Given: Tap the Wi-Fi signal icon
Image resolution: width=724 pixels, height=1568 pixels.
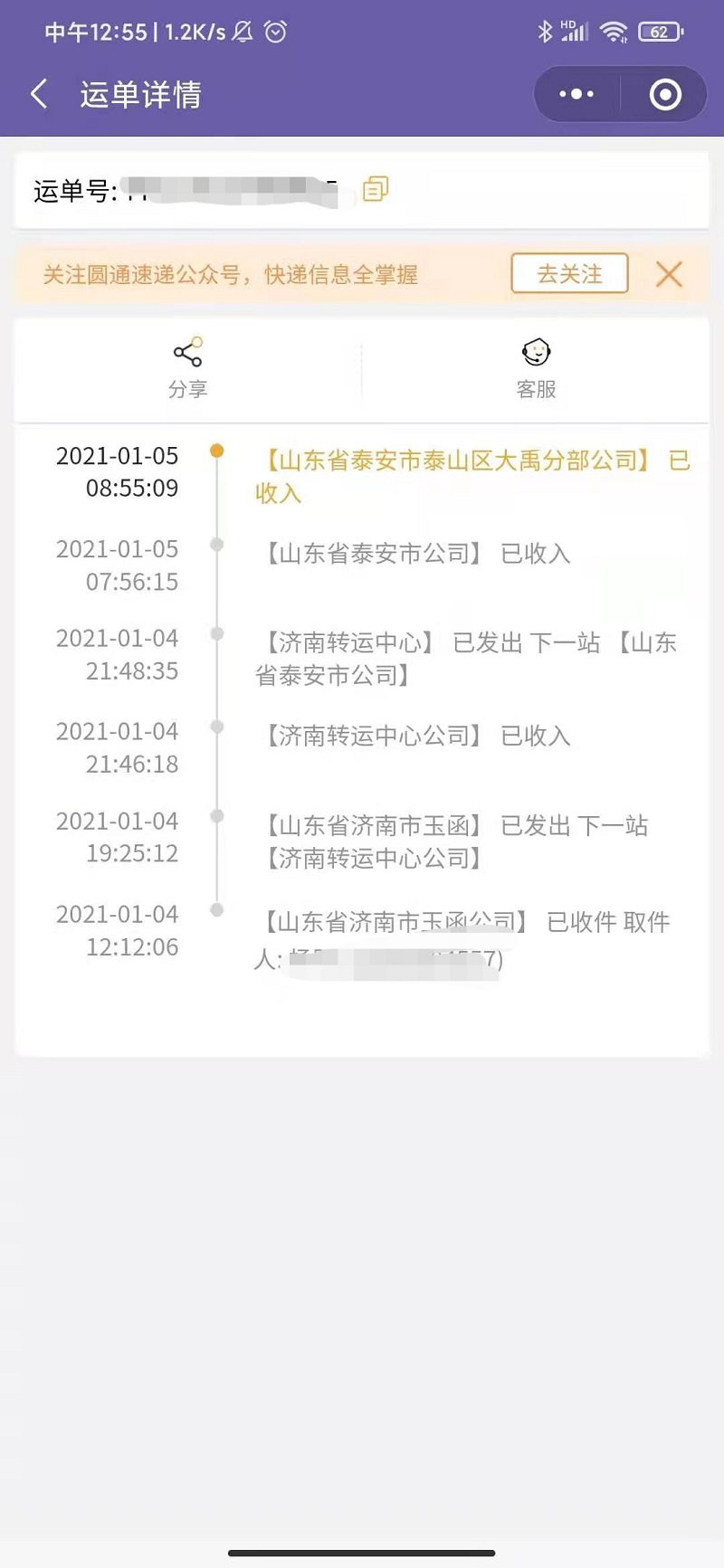Looking at the screenshot, I should pos(614,31).
